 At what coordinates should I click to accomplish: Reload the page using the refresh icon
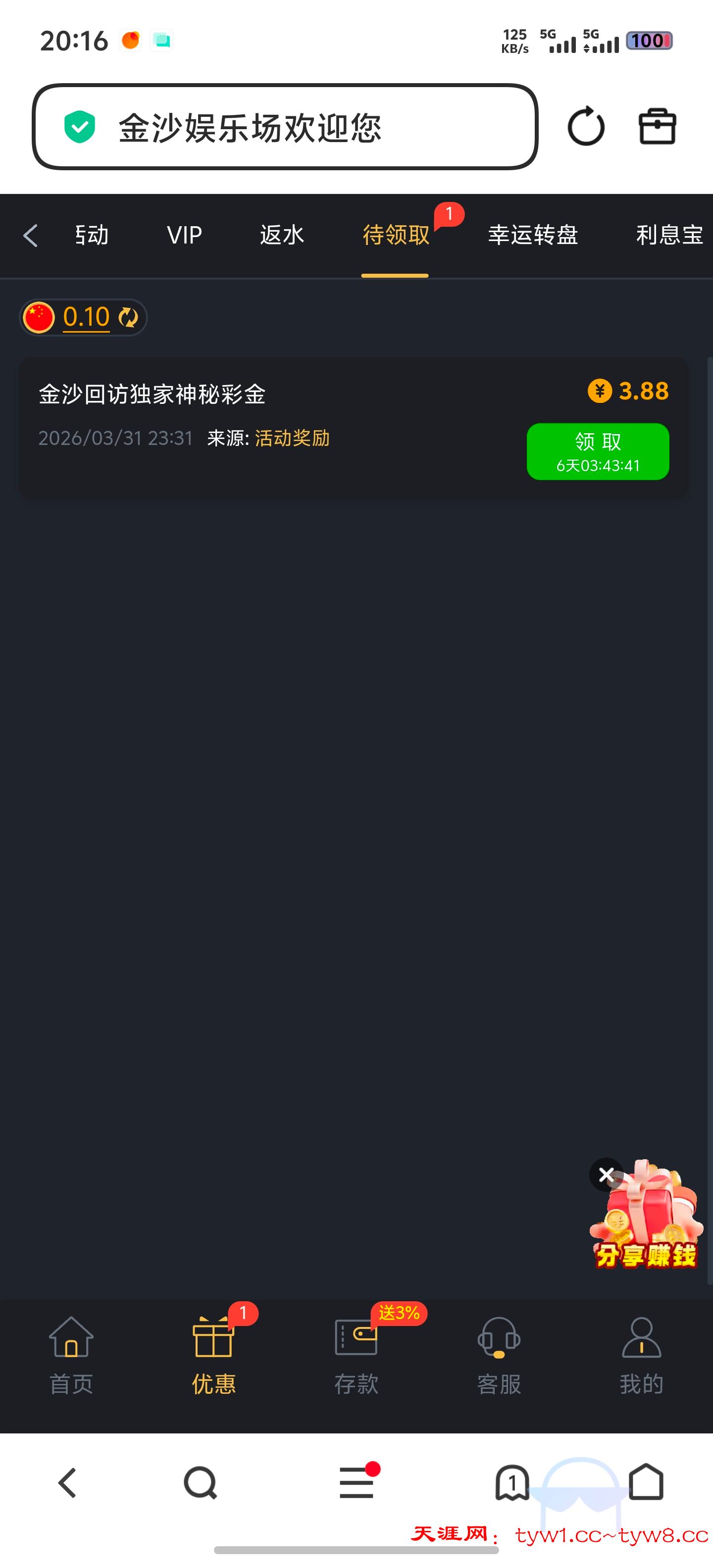[x=586, y=127]
